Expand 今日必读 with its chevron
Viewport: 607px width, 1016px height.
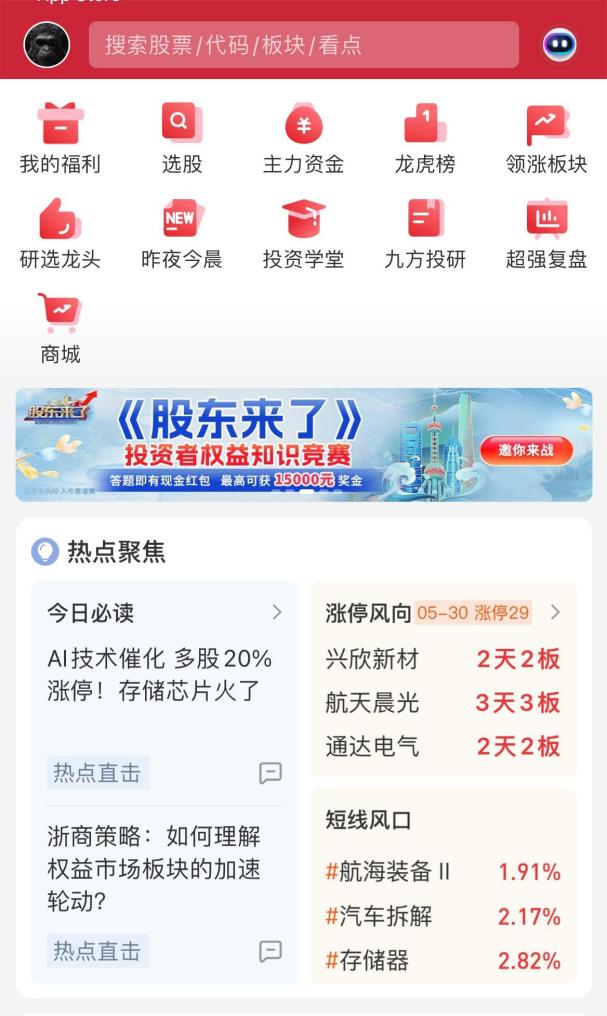(277, 613)
